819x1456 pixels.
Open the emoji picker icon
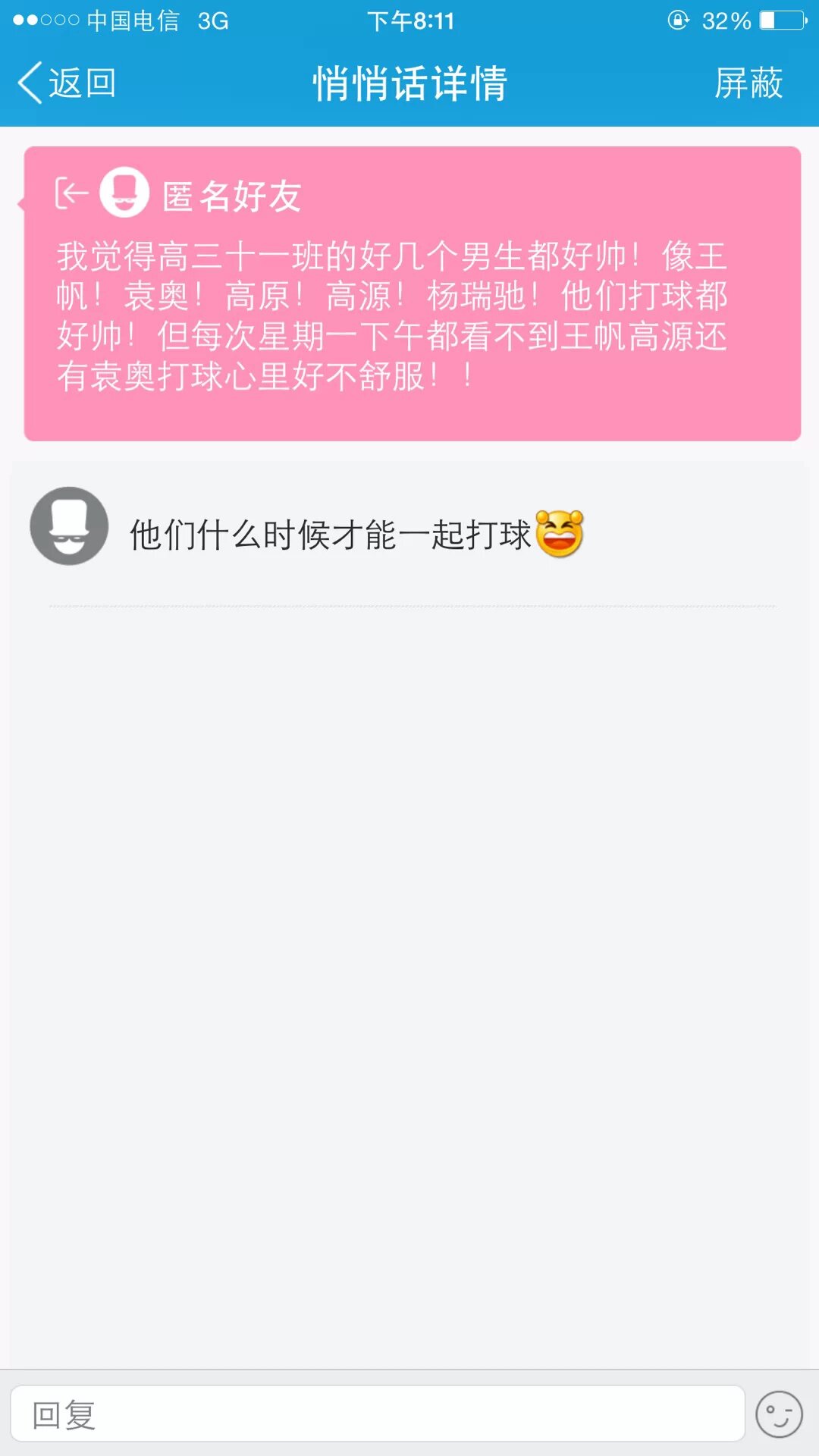pyautogui.click(x=779, y=1414)
